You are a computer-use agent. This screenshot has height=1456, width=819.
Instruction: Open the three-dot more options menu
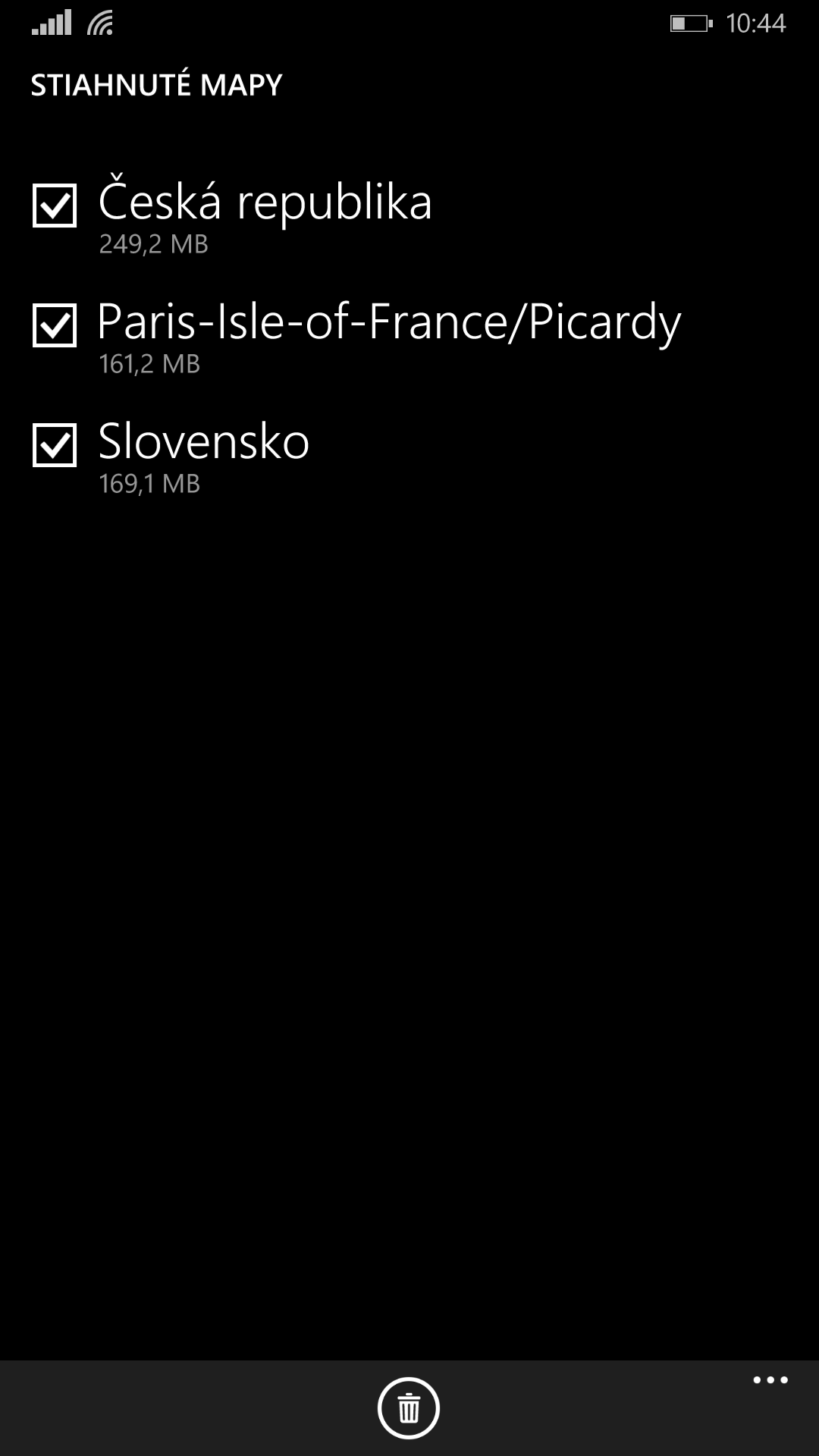coord(770,1380)
